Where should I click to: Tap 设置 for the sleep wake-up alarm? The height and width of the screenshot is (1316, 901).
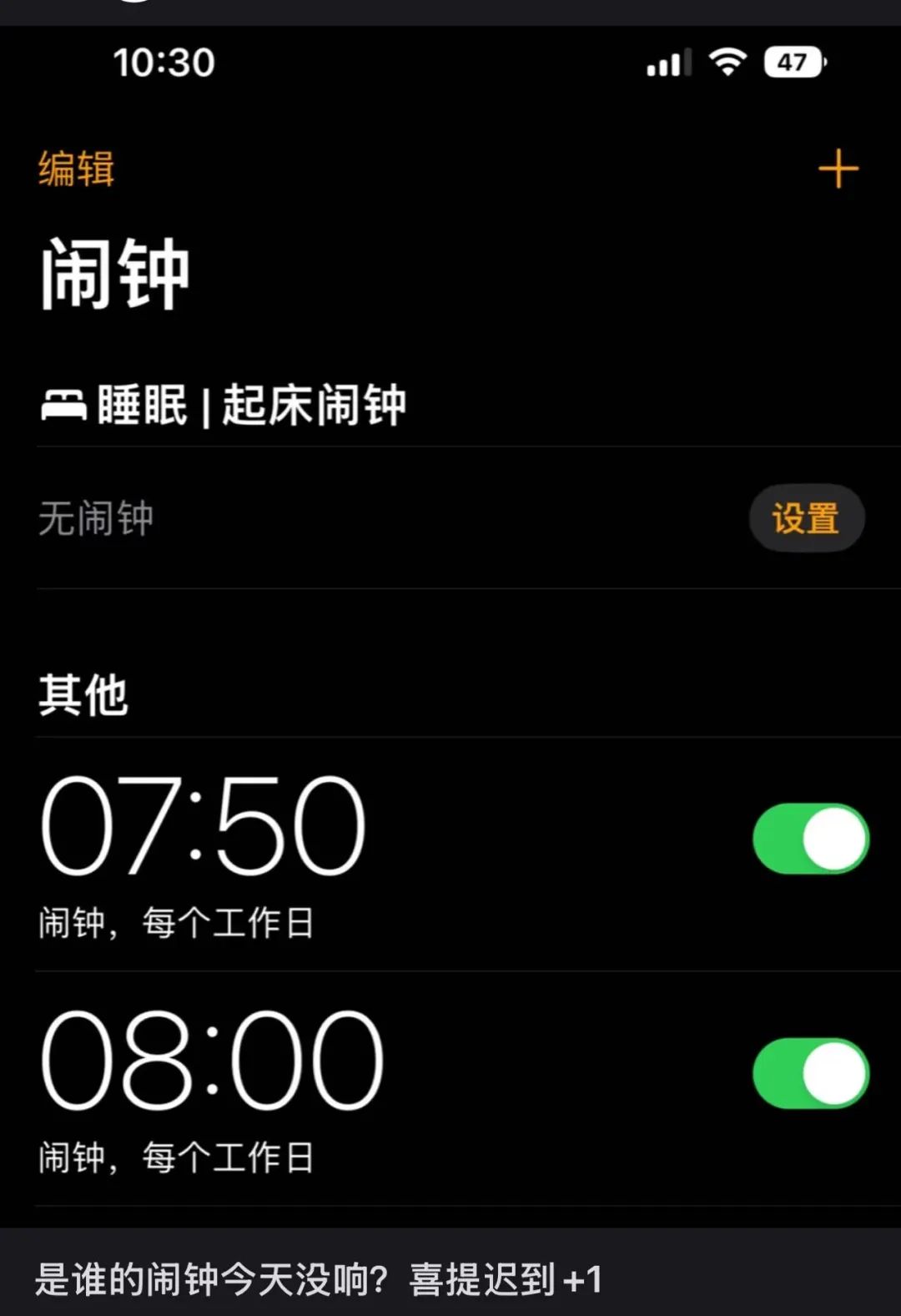[806, 518]
